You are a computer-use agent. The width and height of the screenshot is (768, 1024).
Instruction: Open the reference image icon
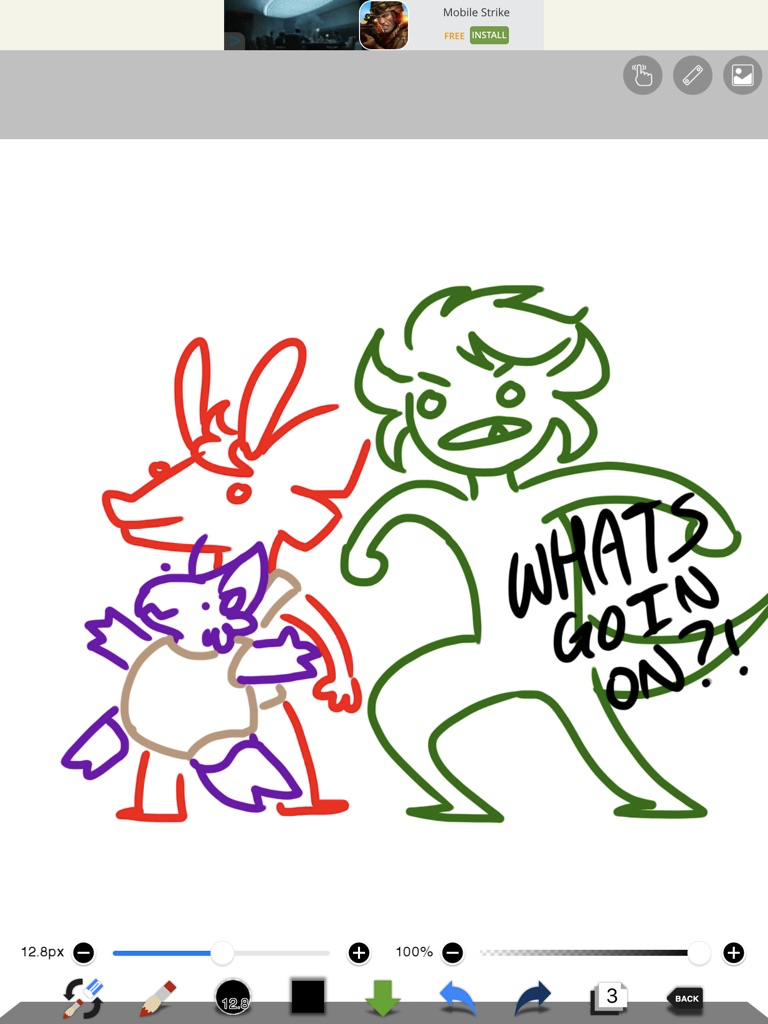point(742,76)
